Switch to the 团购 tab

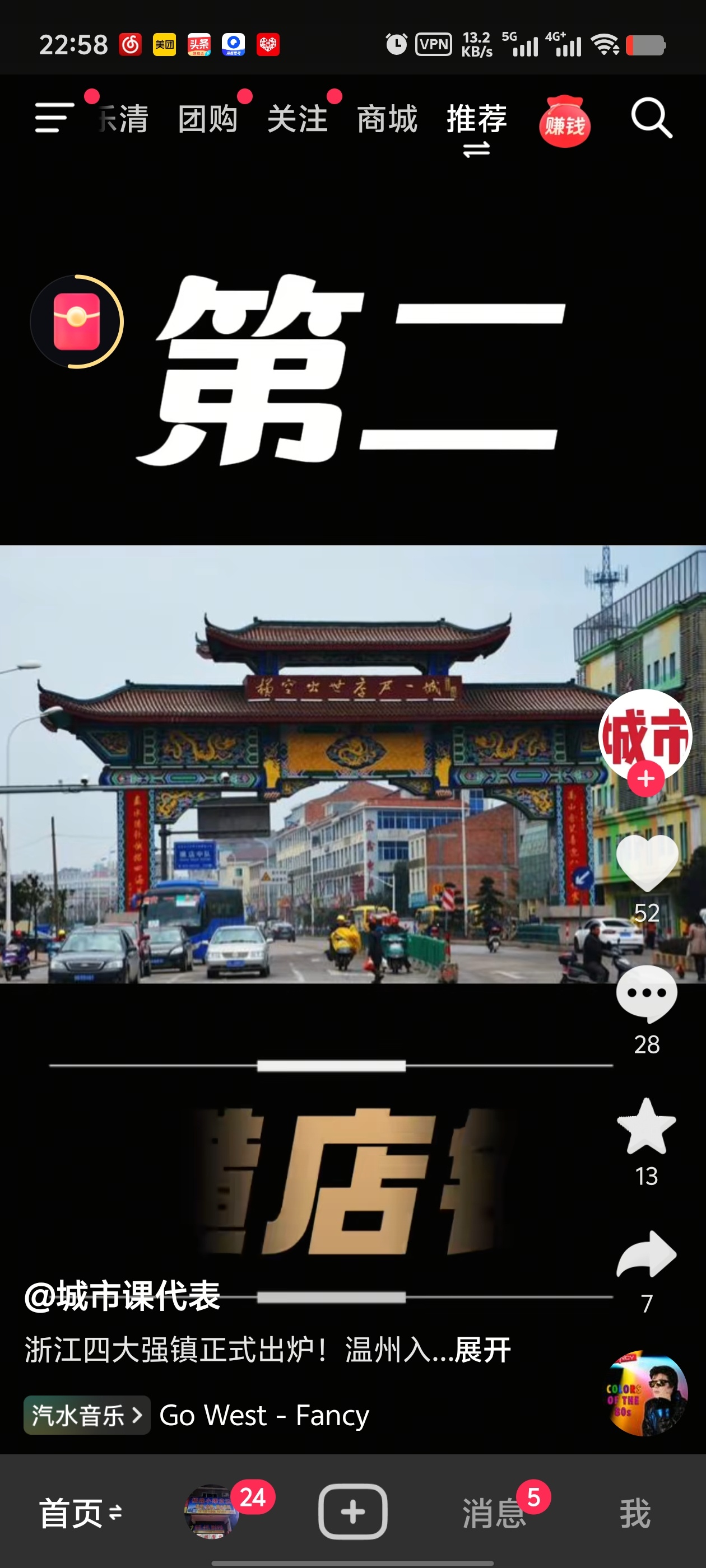click(208, 119)
